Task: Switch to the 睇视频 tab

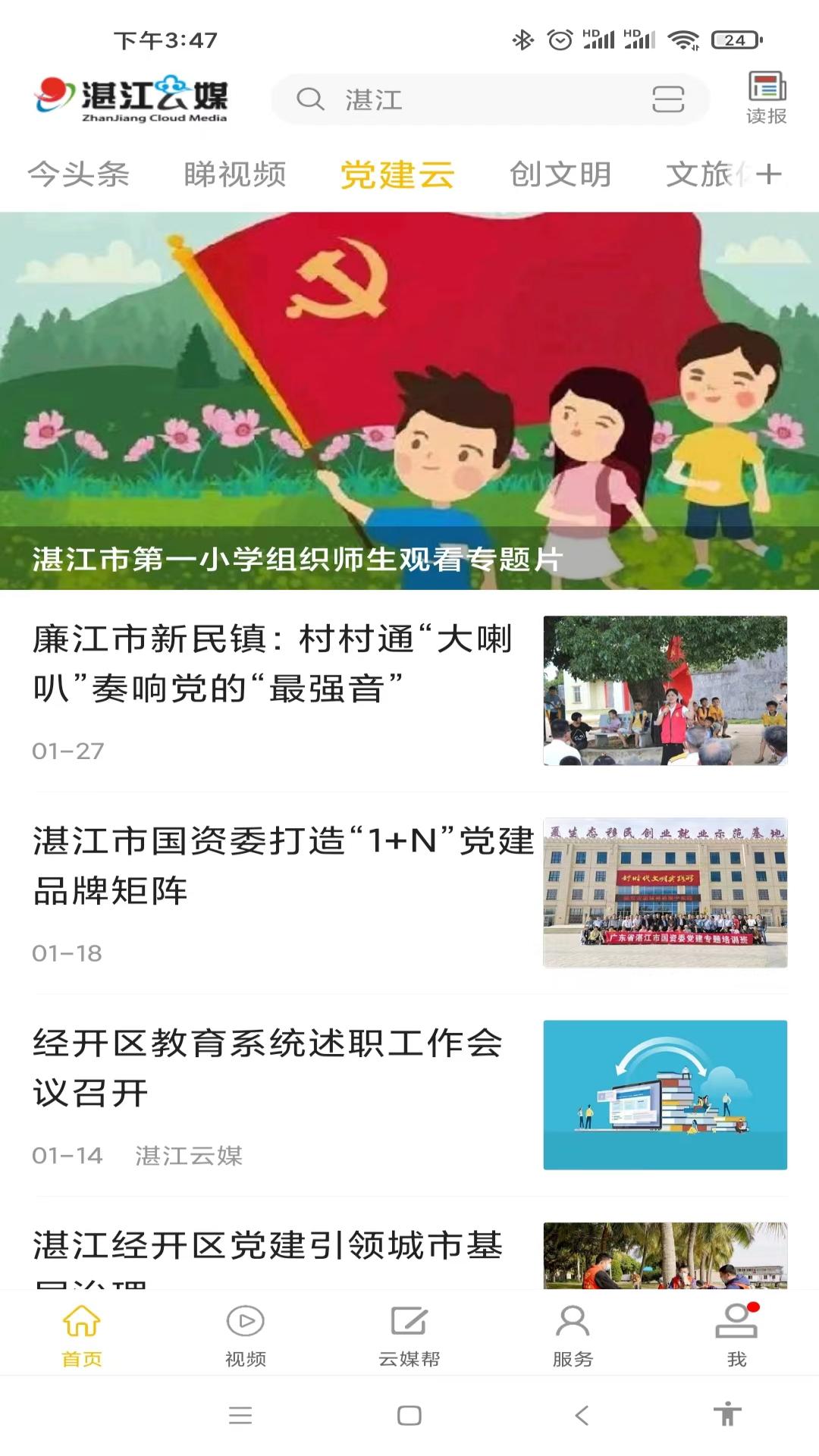Action: pyautogui.click(x=235, y=173)
